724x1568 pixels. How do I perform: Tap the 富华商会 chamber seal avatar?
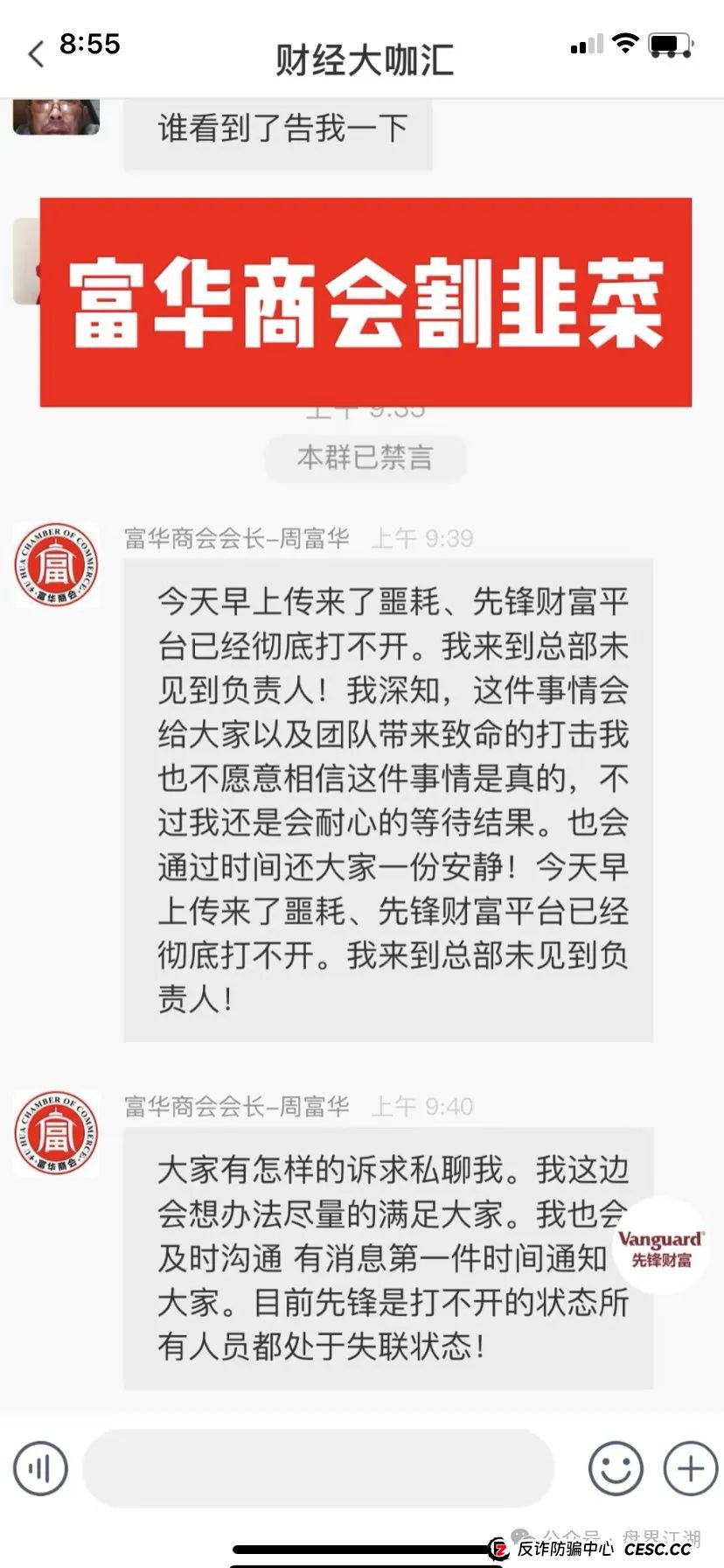[x=55, y=564]
